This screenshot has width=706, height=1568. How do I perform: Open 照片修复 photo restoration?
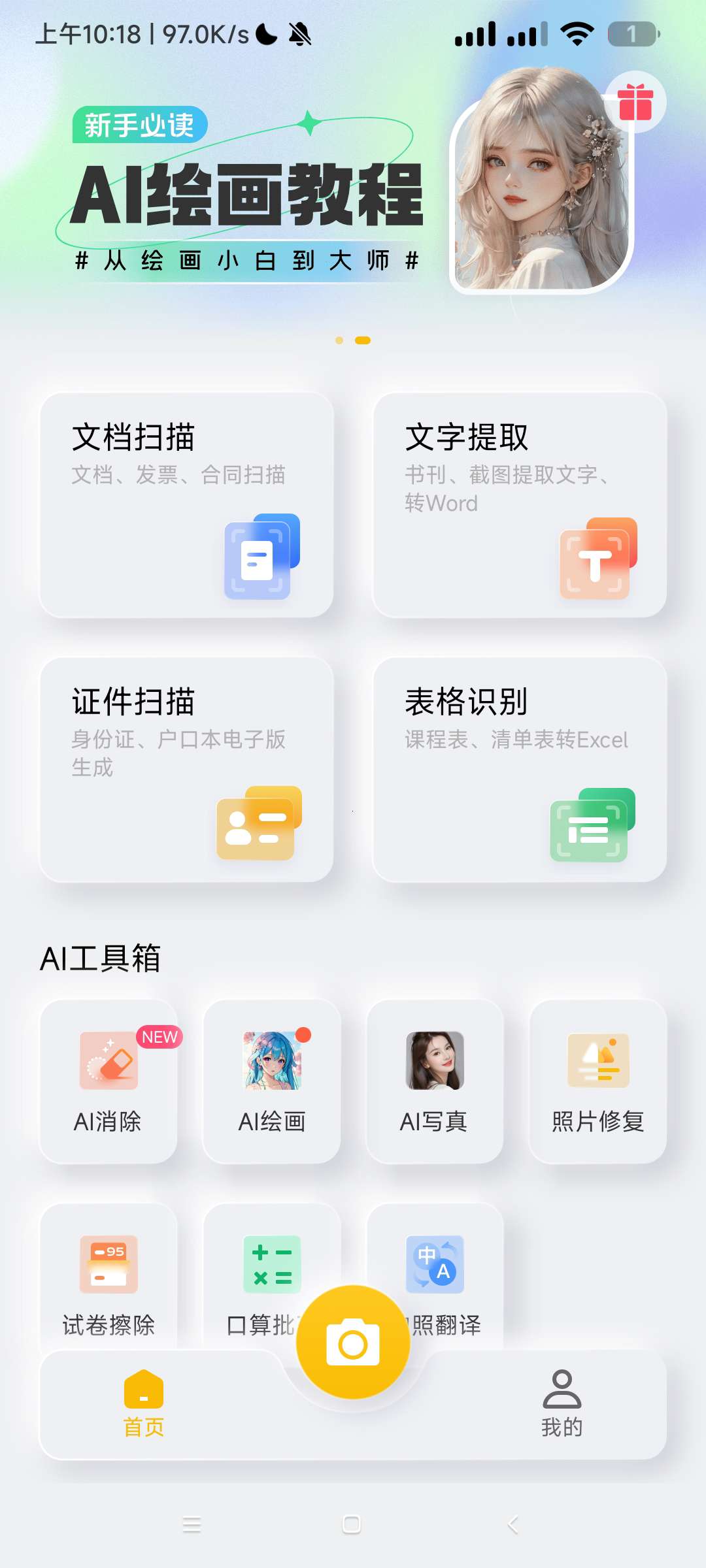pyautogui.click(x=598, y=1081)
